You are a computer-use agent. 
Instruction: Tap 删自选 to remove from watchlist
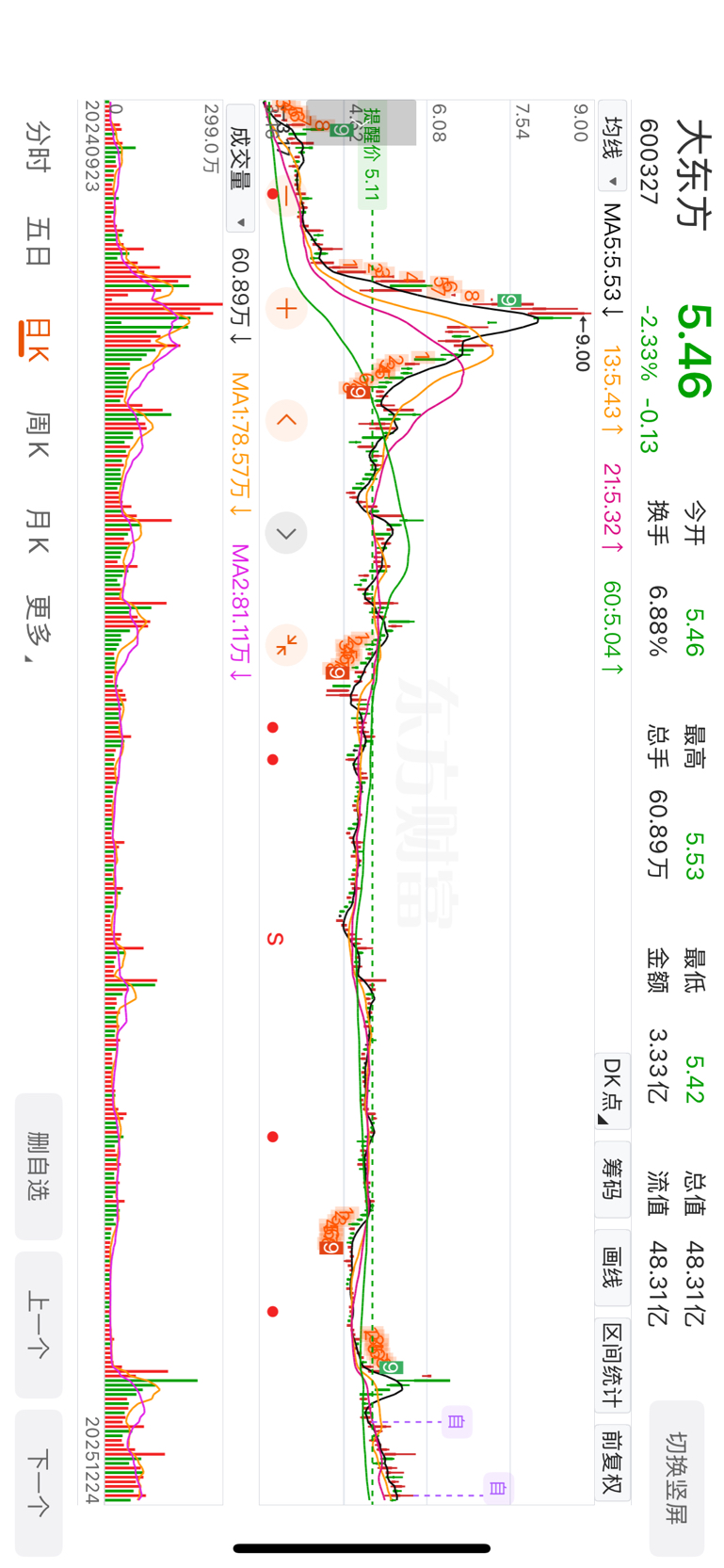(x=39, y=1166)
